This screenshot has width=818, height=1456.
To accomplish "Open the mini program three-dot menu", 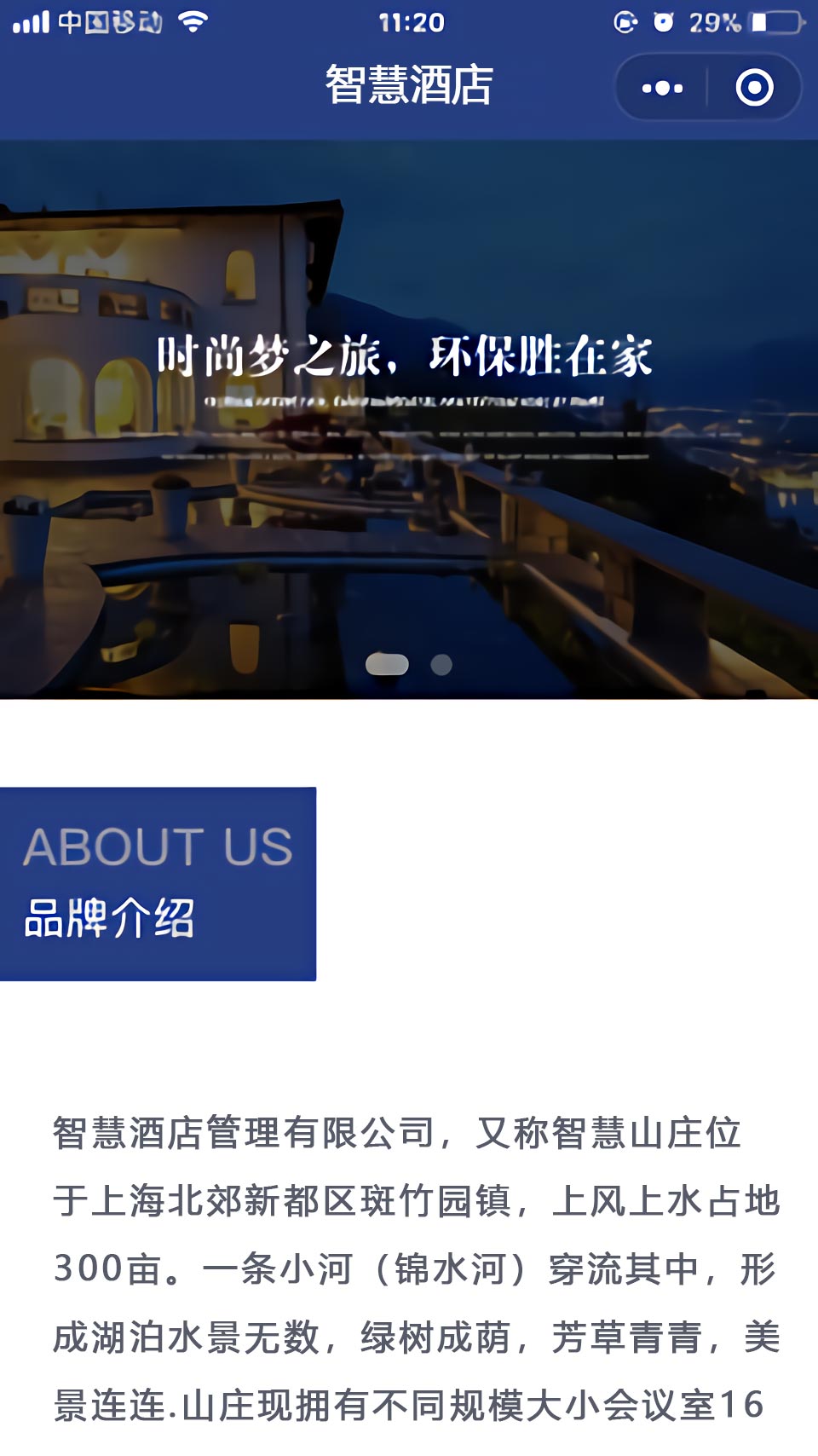I will tap(662, 88).
